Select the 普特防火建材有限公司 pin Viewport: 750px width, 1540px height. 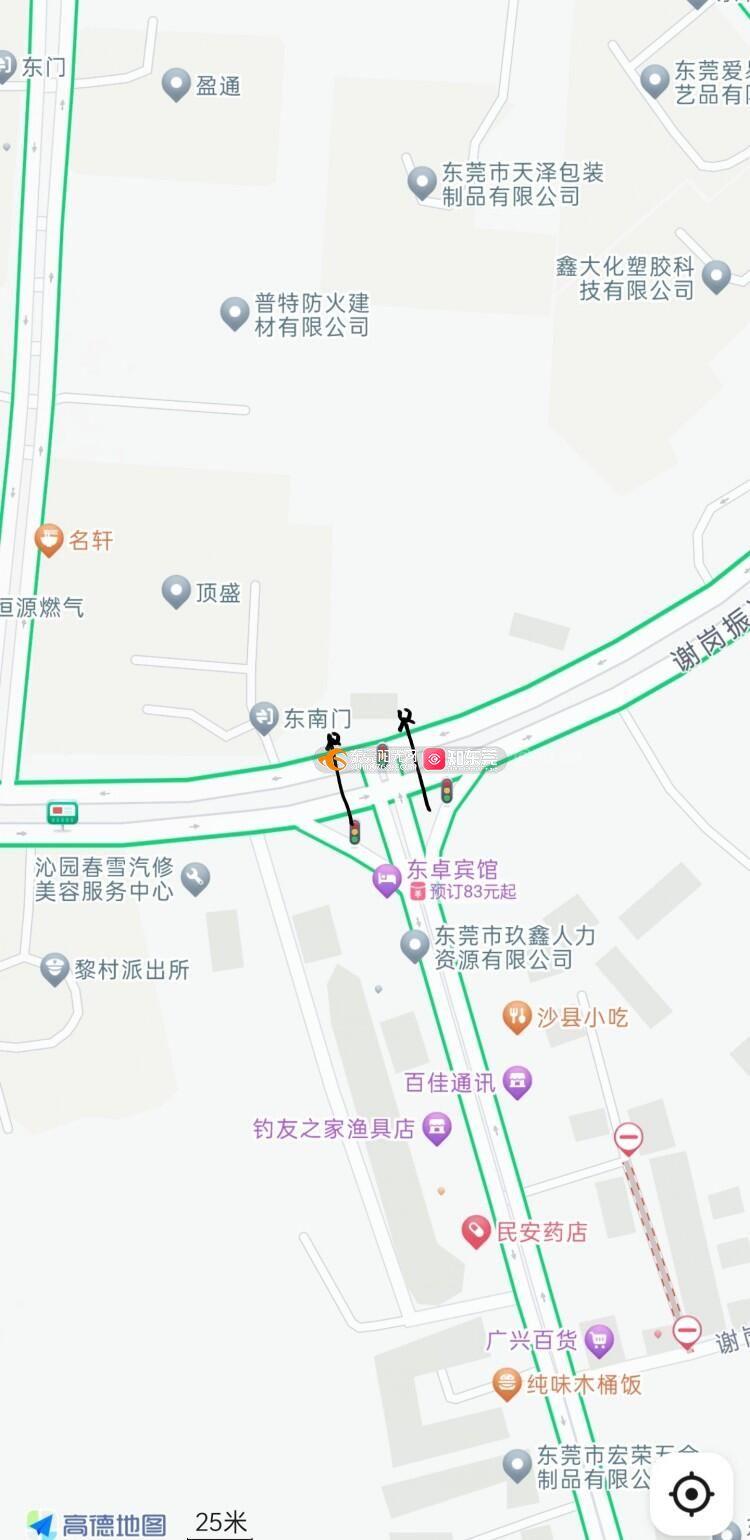tap(235, 314)
